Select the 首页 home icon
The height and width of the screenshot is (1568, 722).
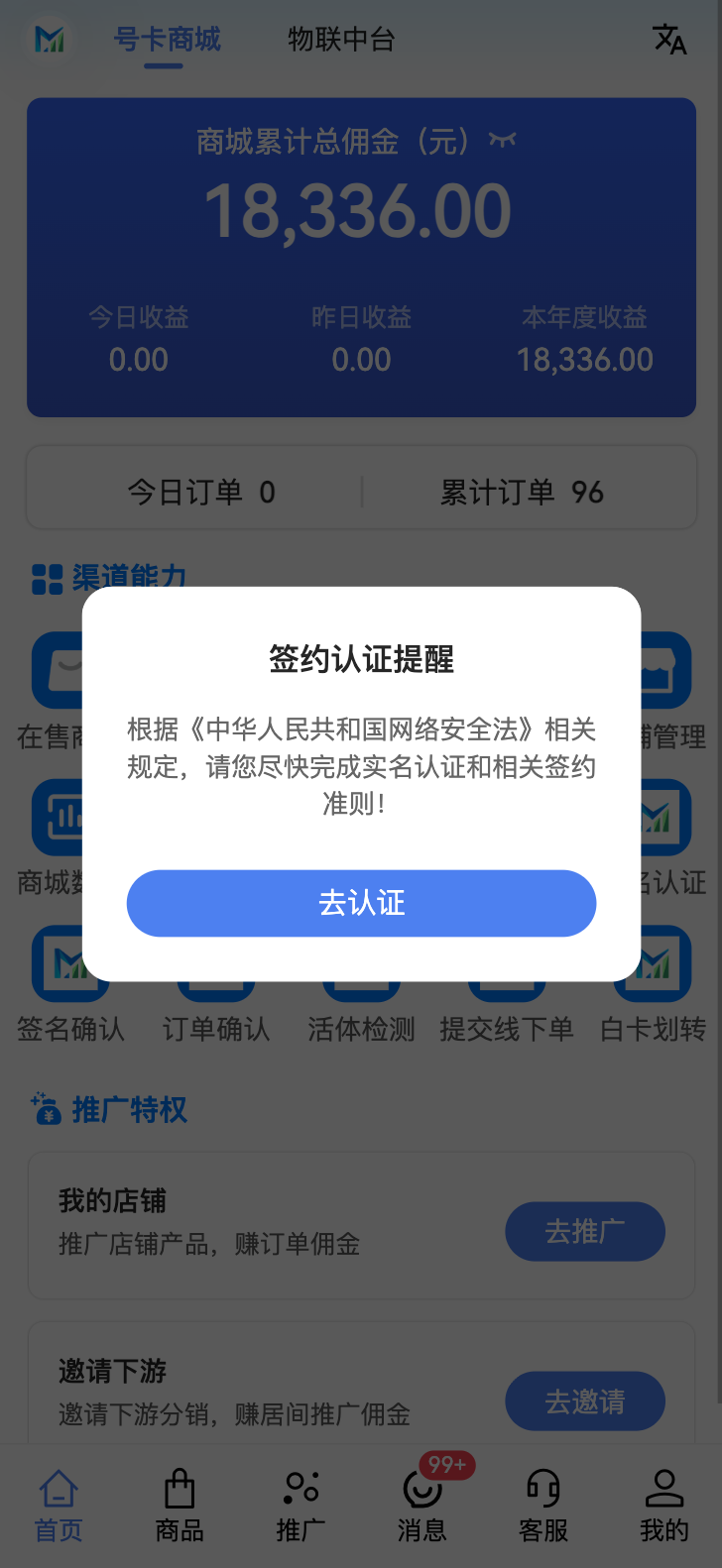pos(58,1493)
